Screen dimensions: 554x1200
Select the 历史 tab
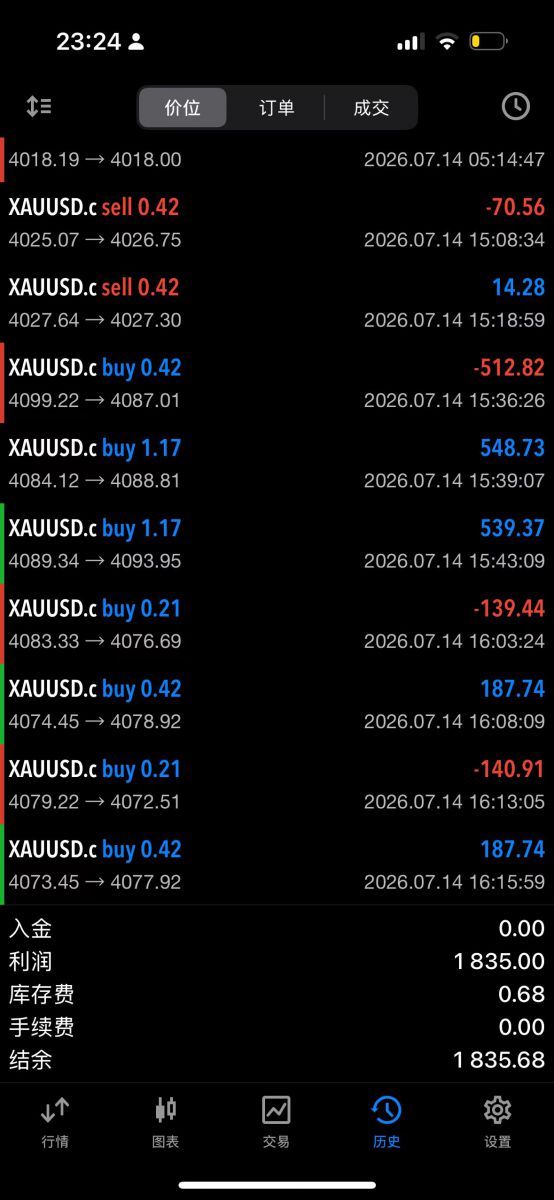pyautogui.click(x=386, y=1122)
